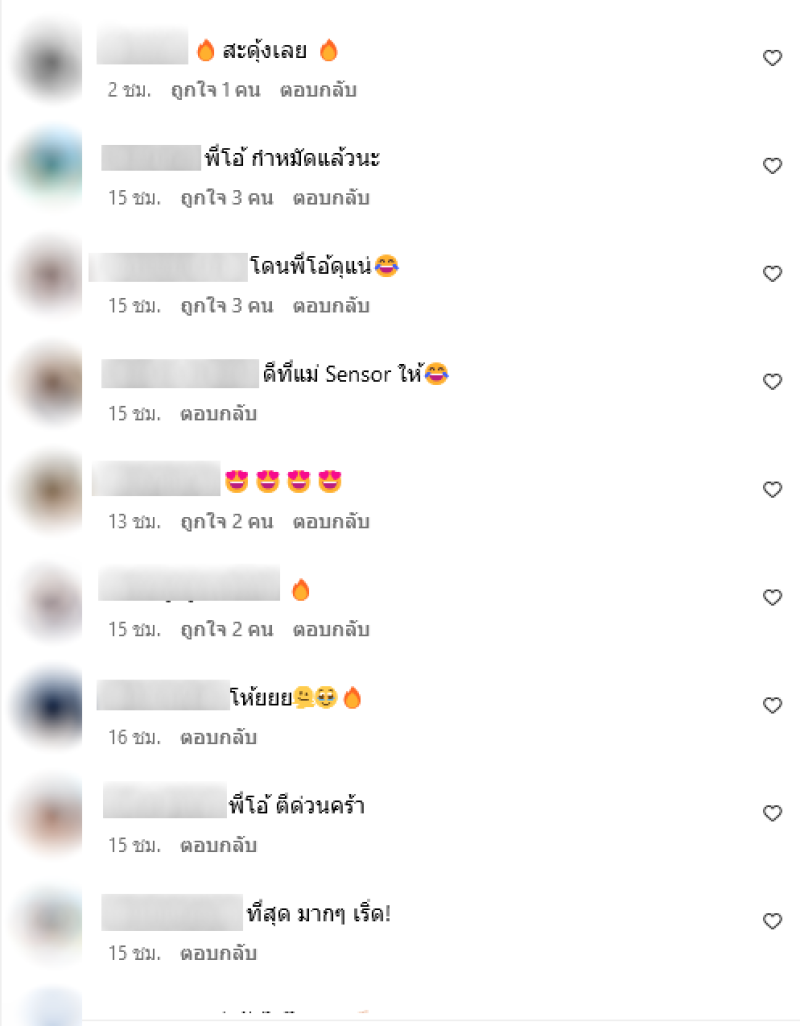Viewport: 800px width, 1026px height.
Task: Reply to the heart-eyes emoji comment
Action: point(331,522)
